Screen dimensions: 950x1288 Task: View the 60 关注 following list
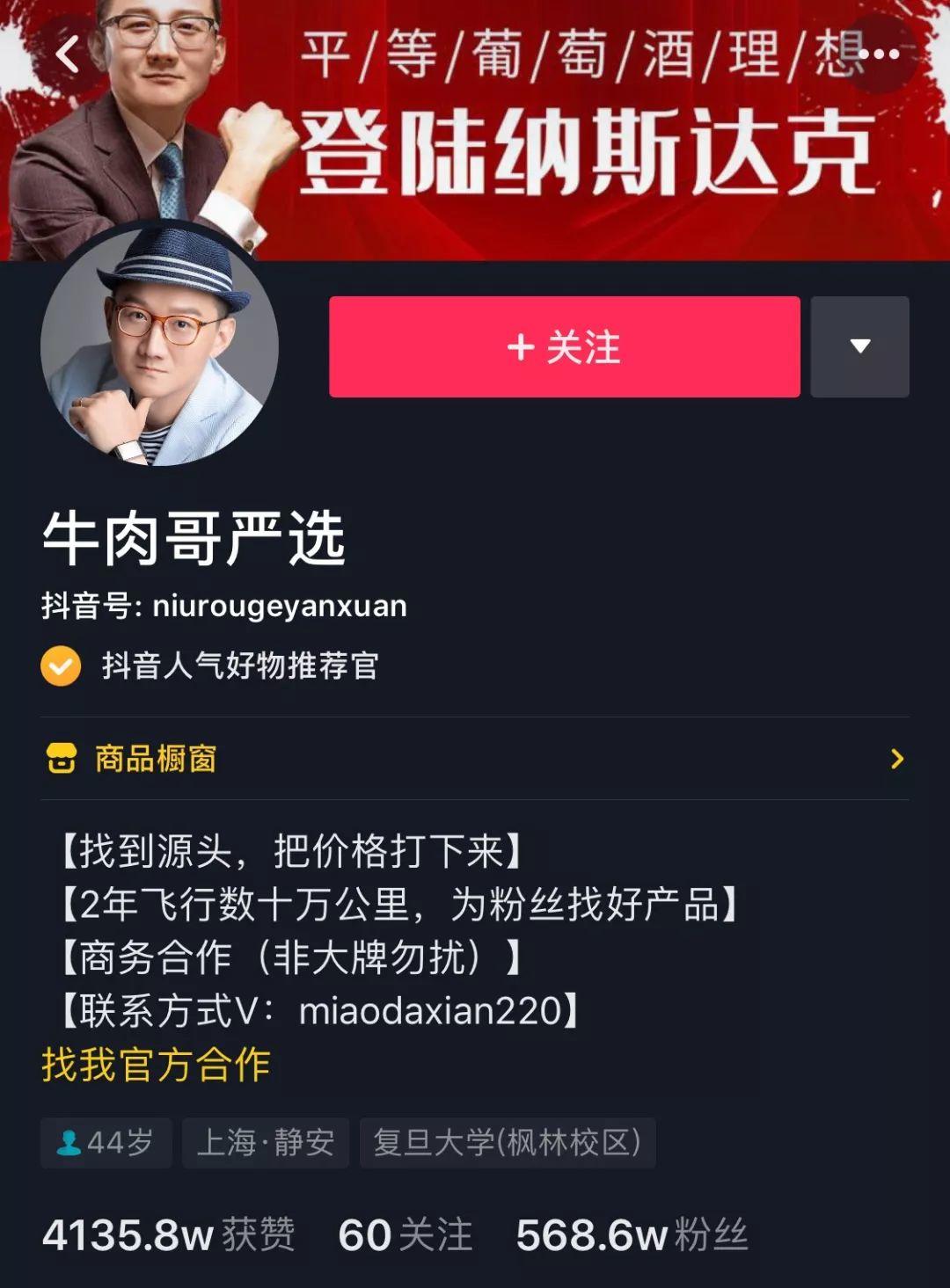406,1234
